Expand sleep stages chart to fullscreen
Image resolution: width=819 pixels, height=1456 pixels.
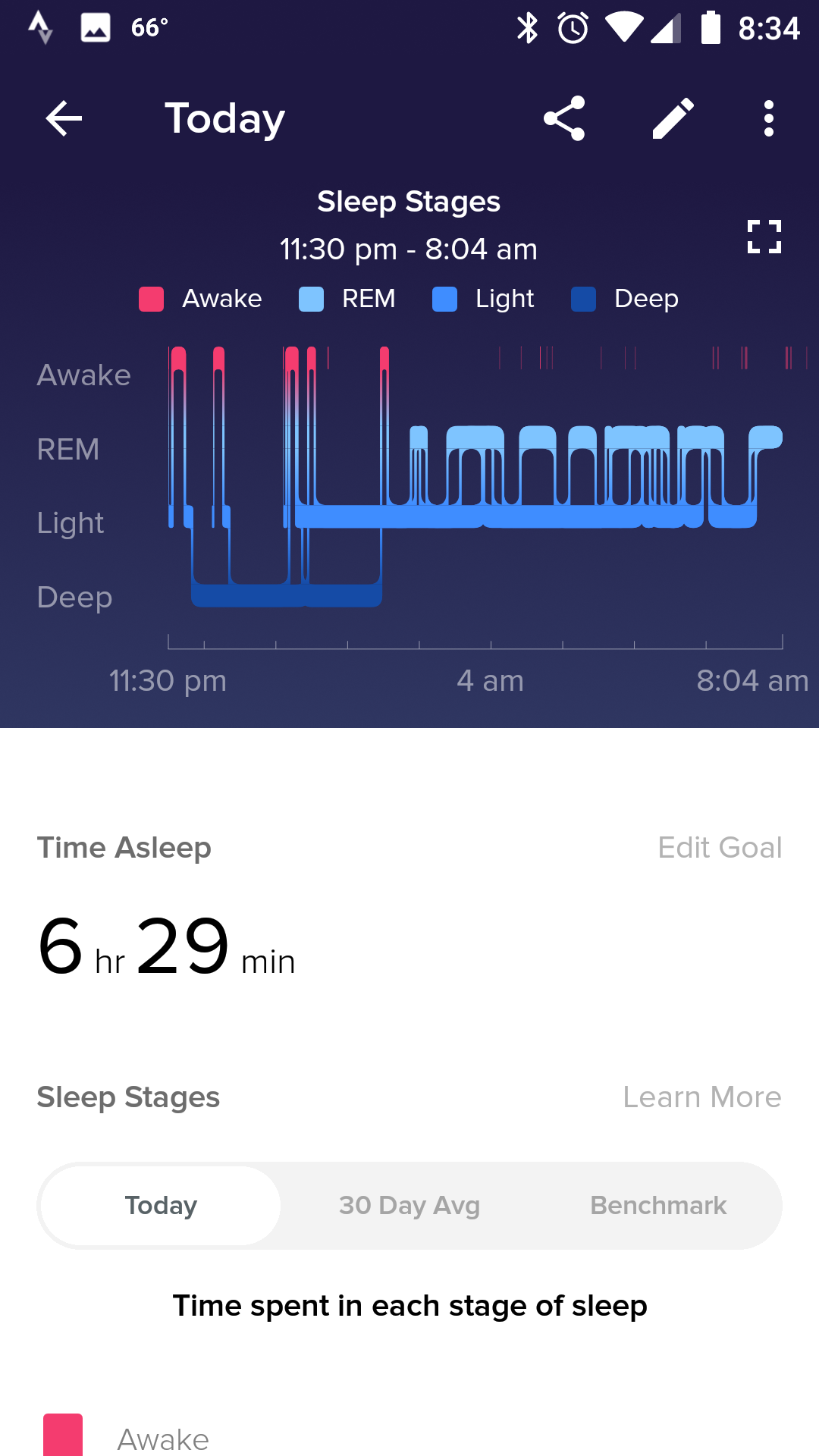(764, 237)
